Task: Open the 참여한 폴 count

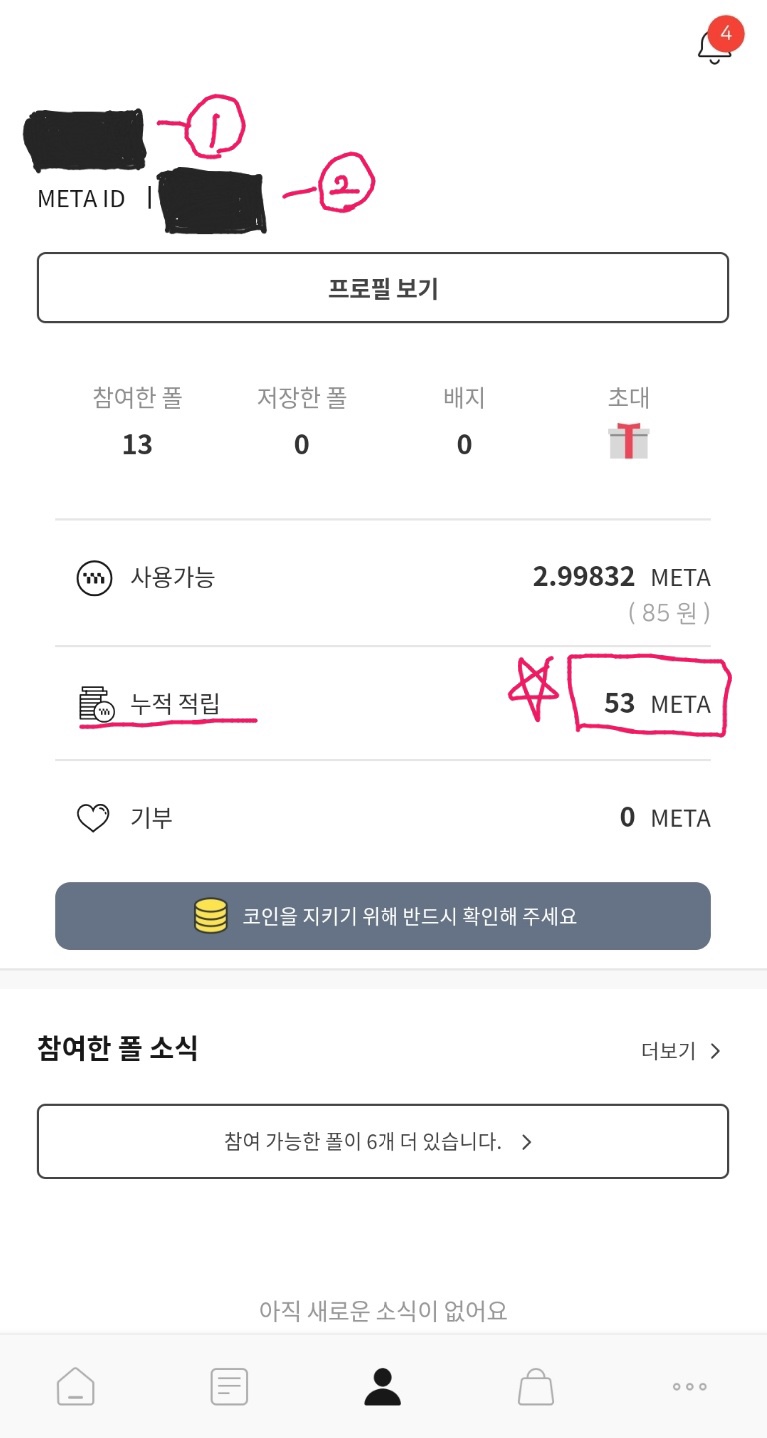Action: (137, 423)
